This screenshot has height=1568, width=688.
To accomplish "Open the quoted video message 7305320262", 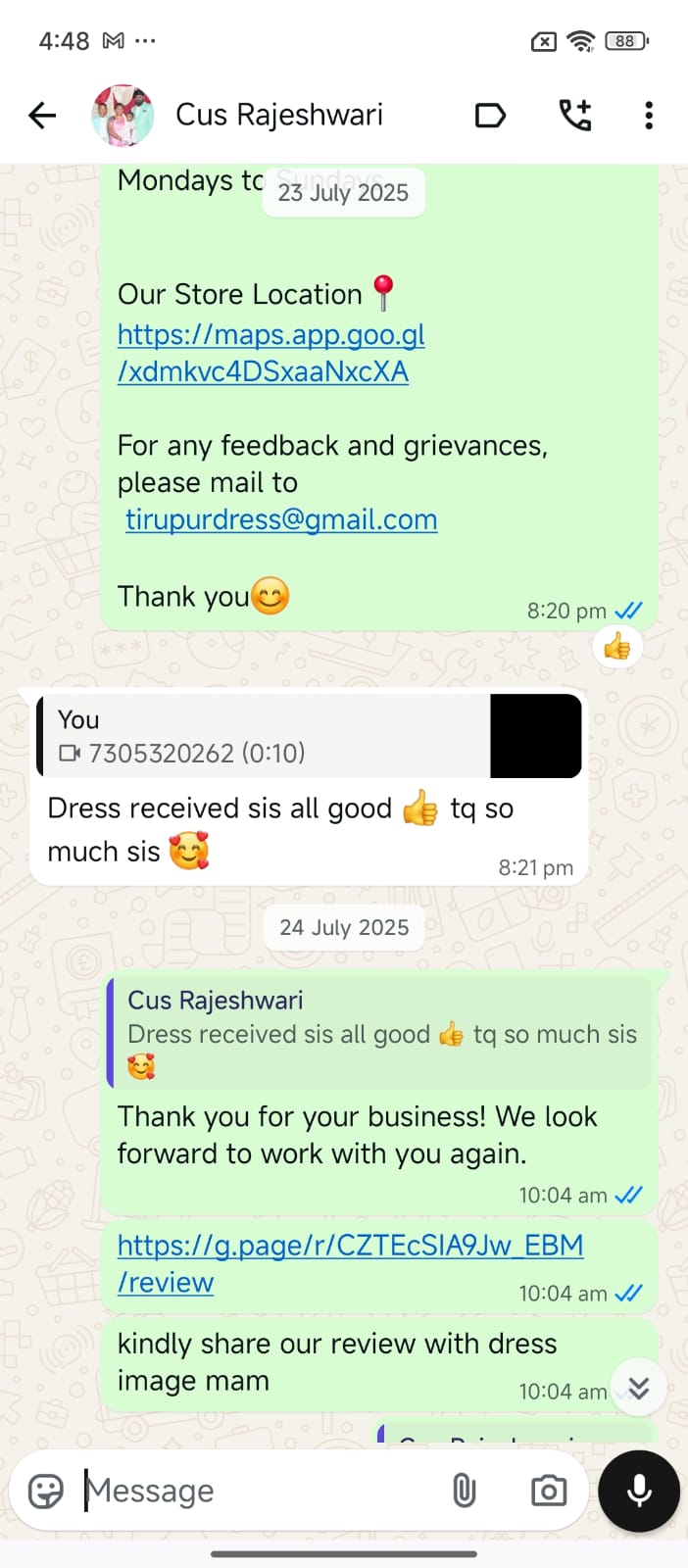I will point(309,736).
